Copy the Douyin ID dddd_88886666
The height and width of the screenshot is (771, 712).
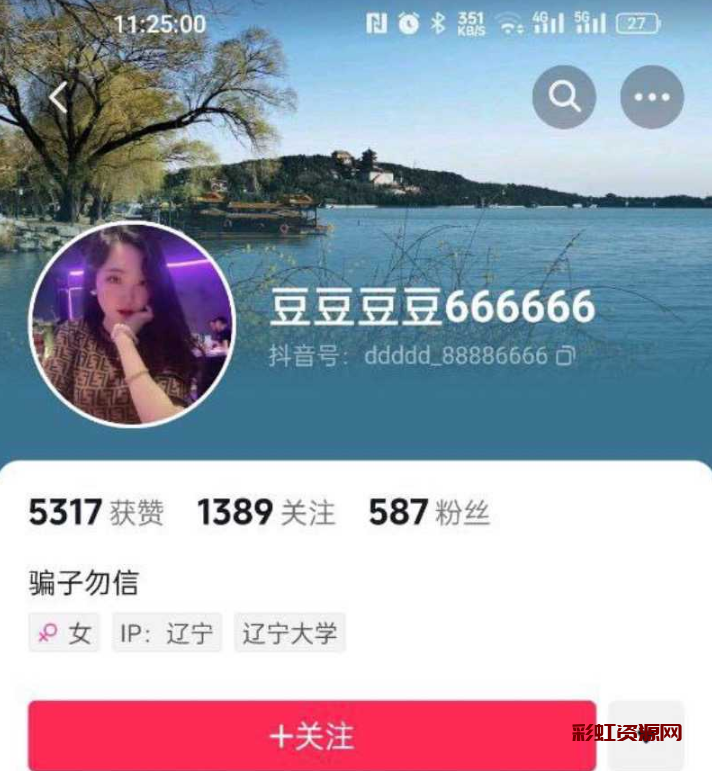pyautogui.click(x=566, y=356)
